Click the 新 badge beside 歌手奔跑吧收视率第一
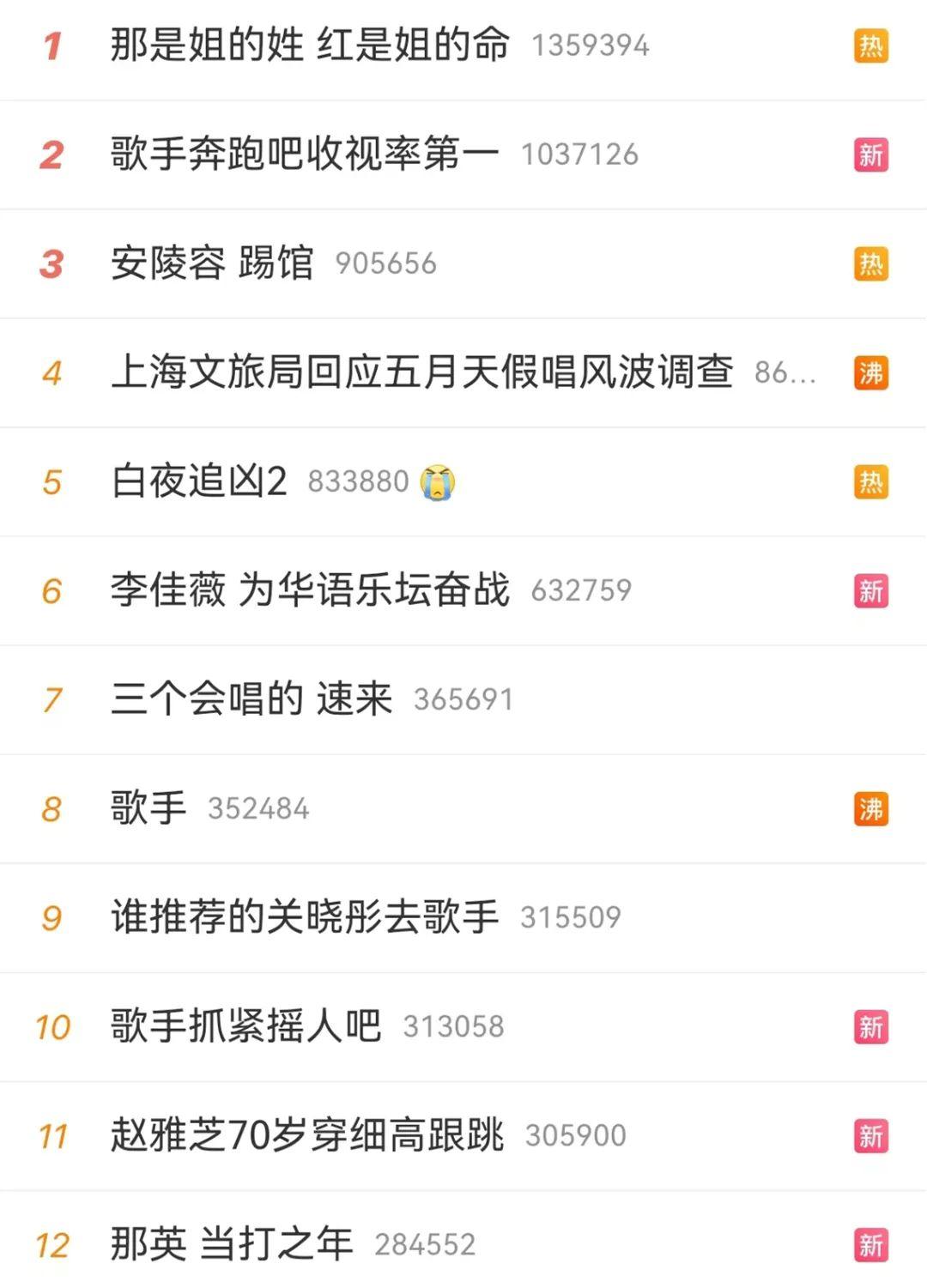Image resolution: width=927 pixels, height=1288 pixels. (x=870, y=154)
